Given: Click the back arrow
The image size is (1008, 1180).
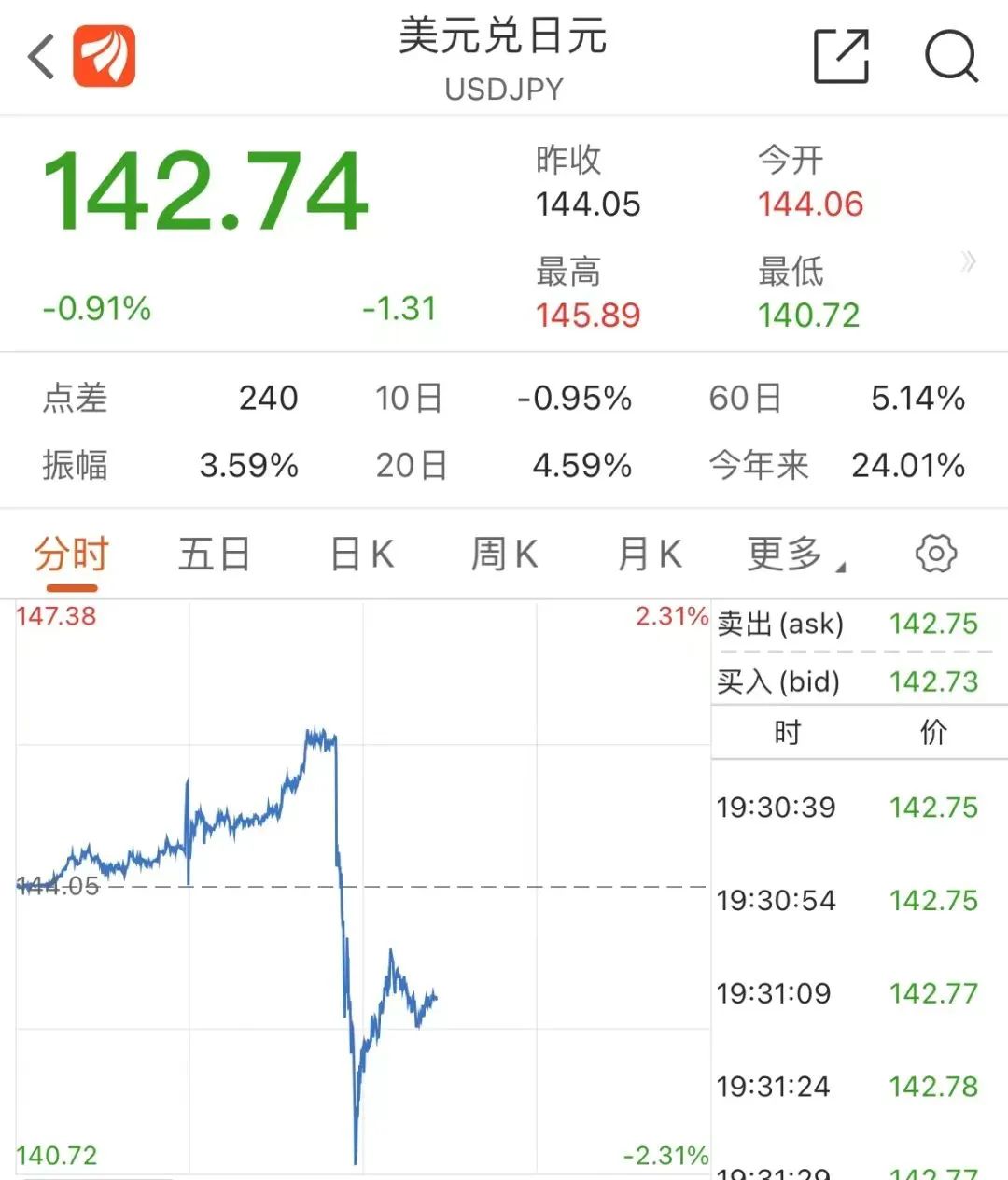Looking at the screenshot, I should pos(39,56).
